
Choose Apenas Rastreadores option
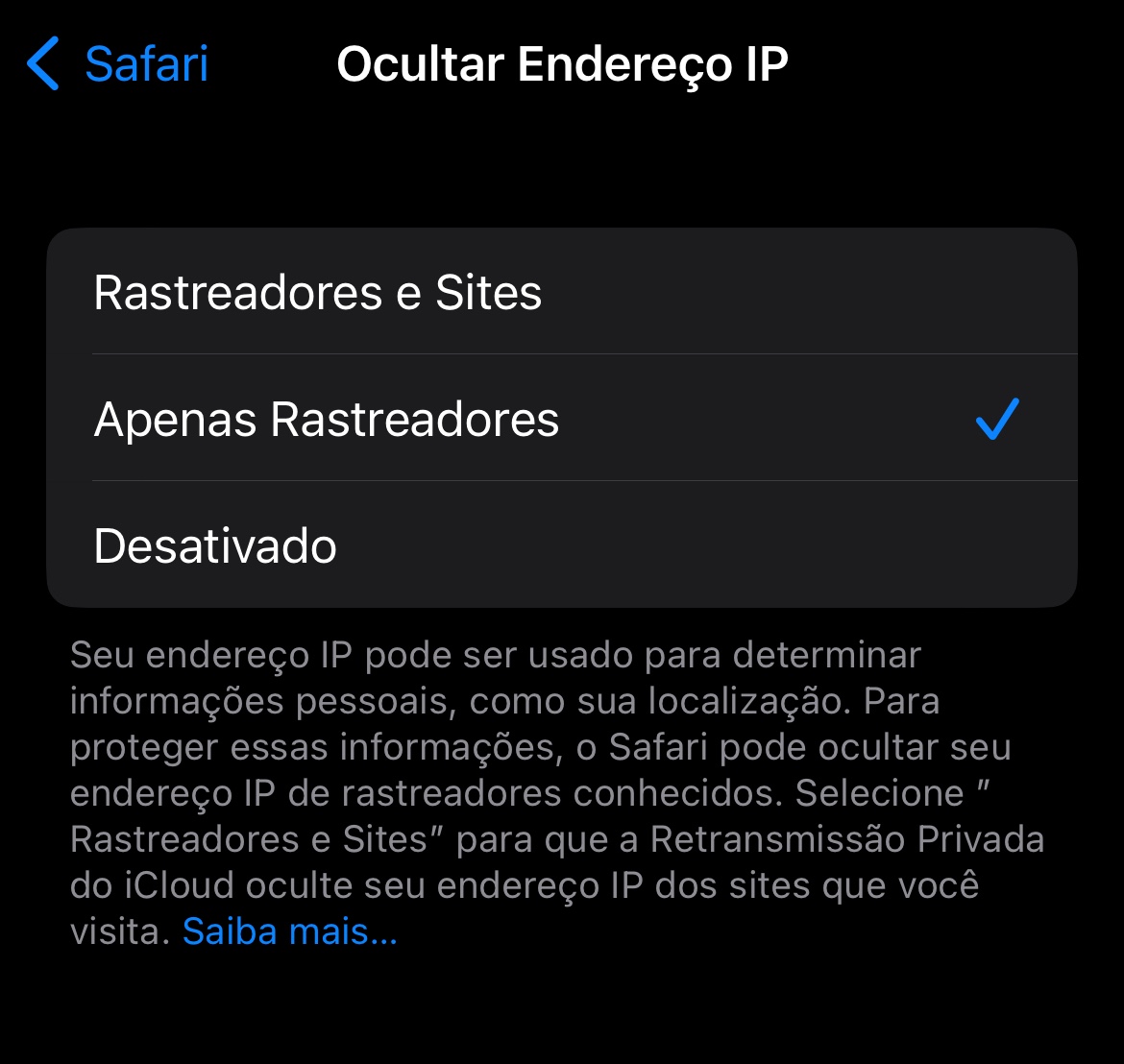pyautogui.click(x=561, y=420)
